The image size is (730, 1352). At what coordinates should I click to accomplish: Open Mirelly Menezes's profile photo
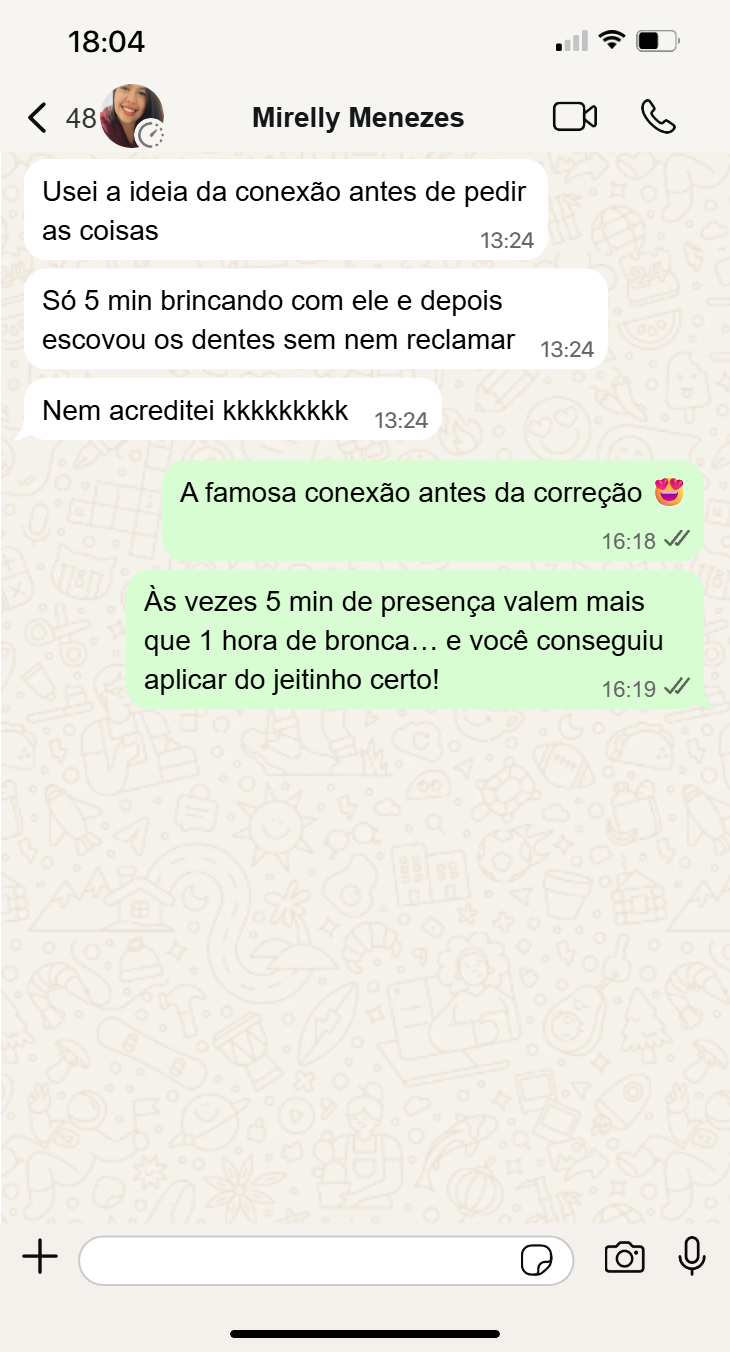pyautogui.click(x=131, y=117)
